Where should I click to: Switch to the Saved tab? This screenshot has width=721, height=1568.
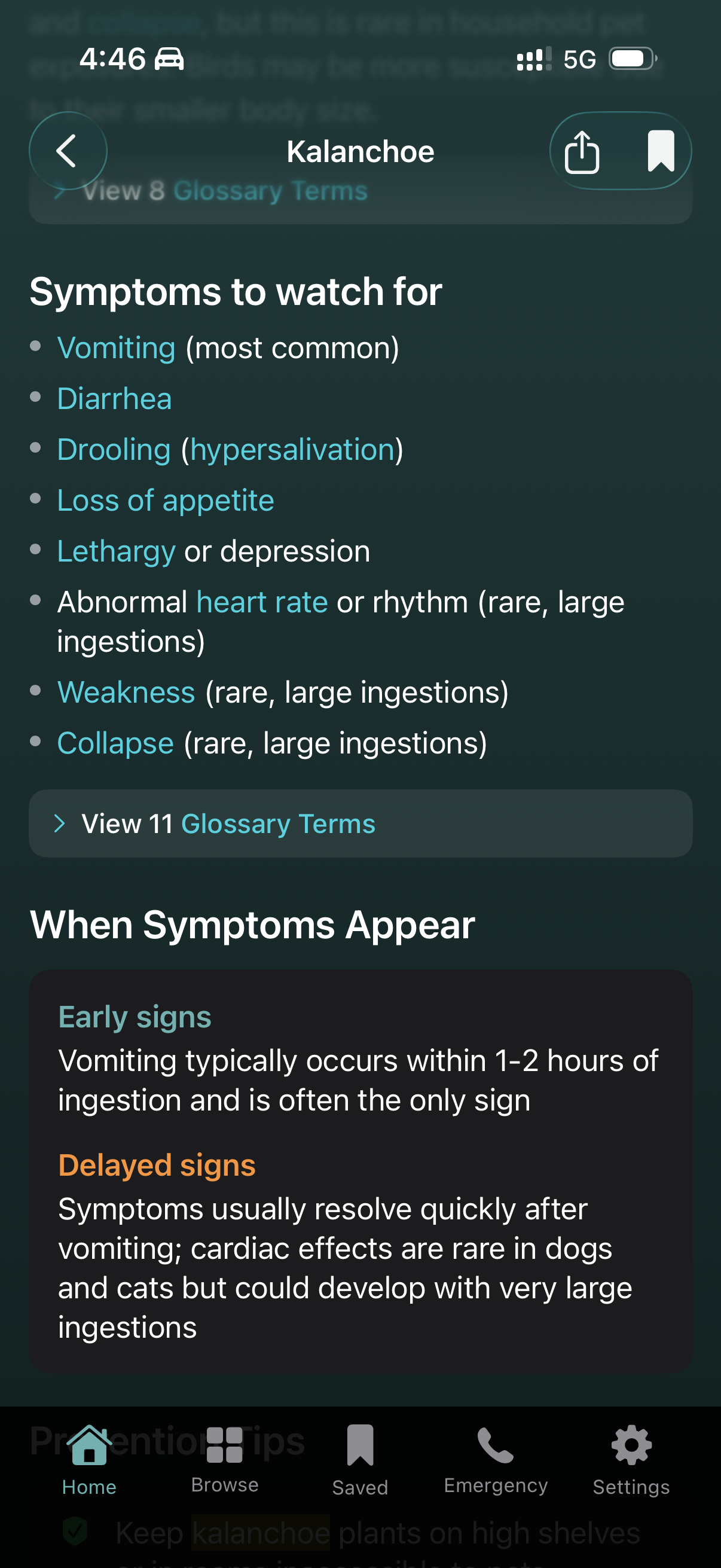pyautogui.click(x=360, y=1461)
